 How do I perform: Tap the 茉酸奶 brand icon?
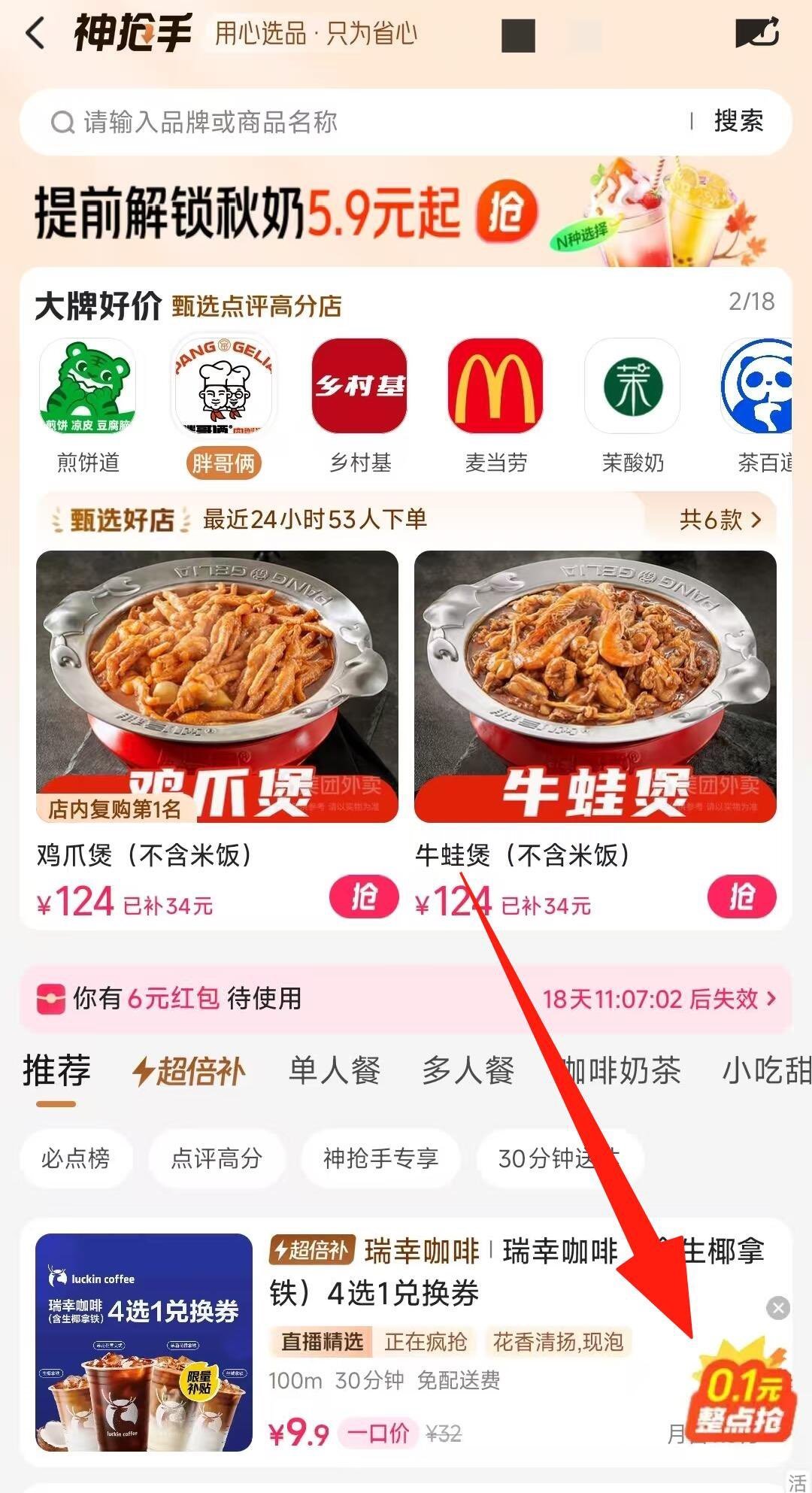[x=633, y=388]
